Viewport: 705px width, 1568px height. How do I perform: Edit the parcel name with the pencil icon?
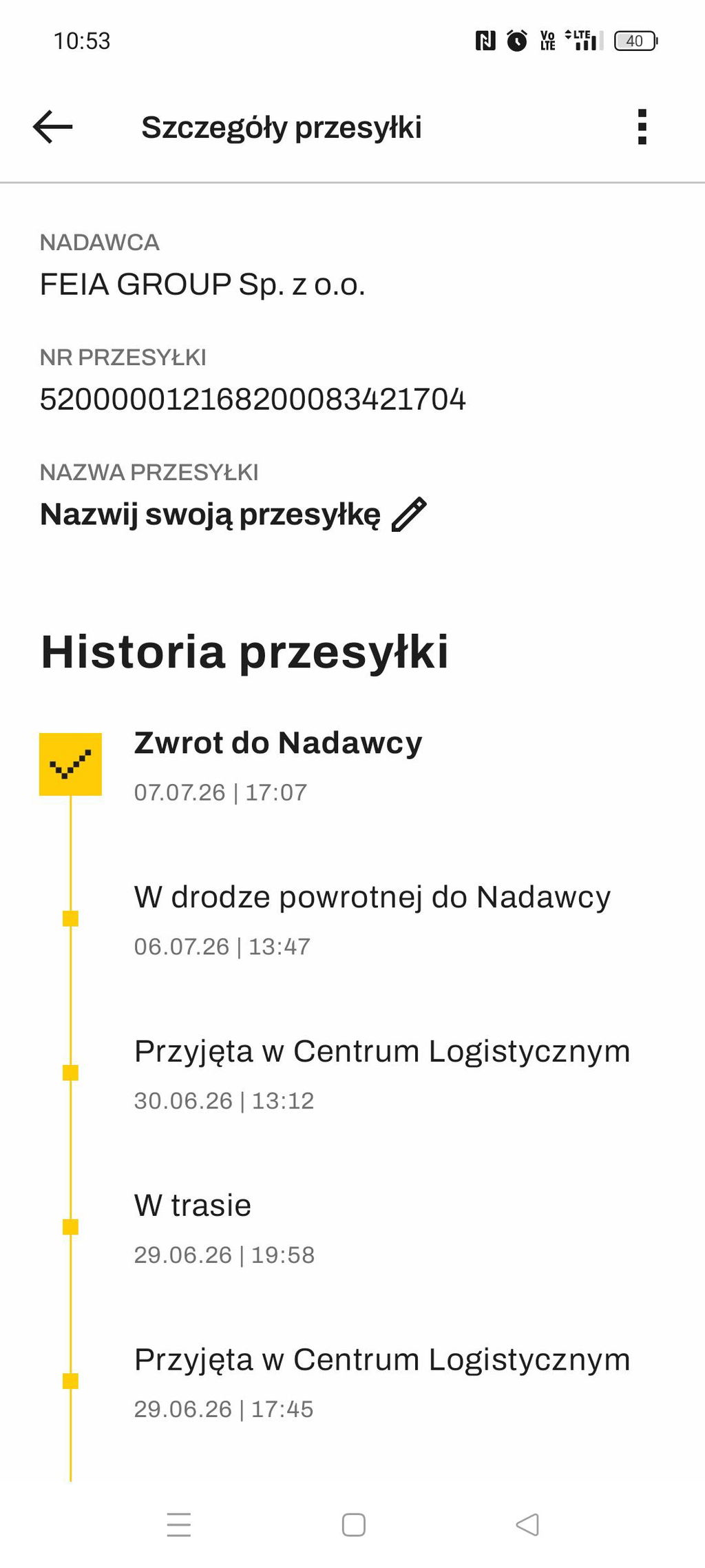click(x=409, y=515)
